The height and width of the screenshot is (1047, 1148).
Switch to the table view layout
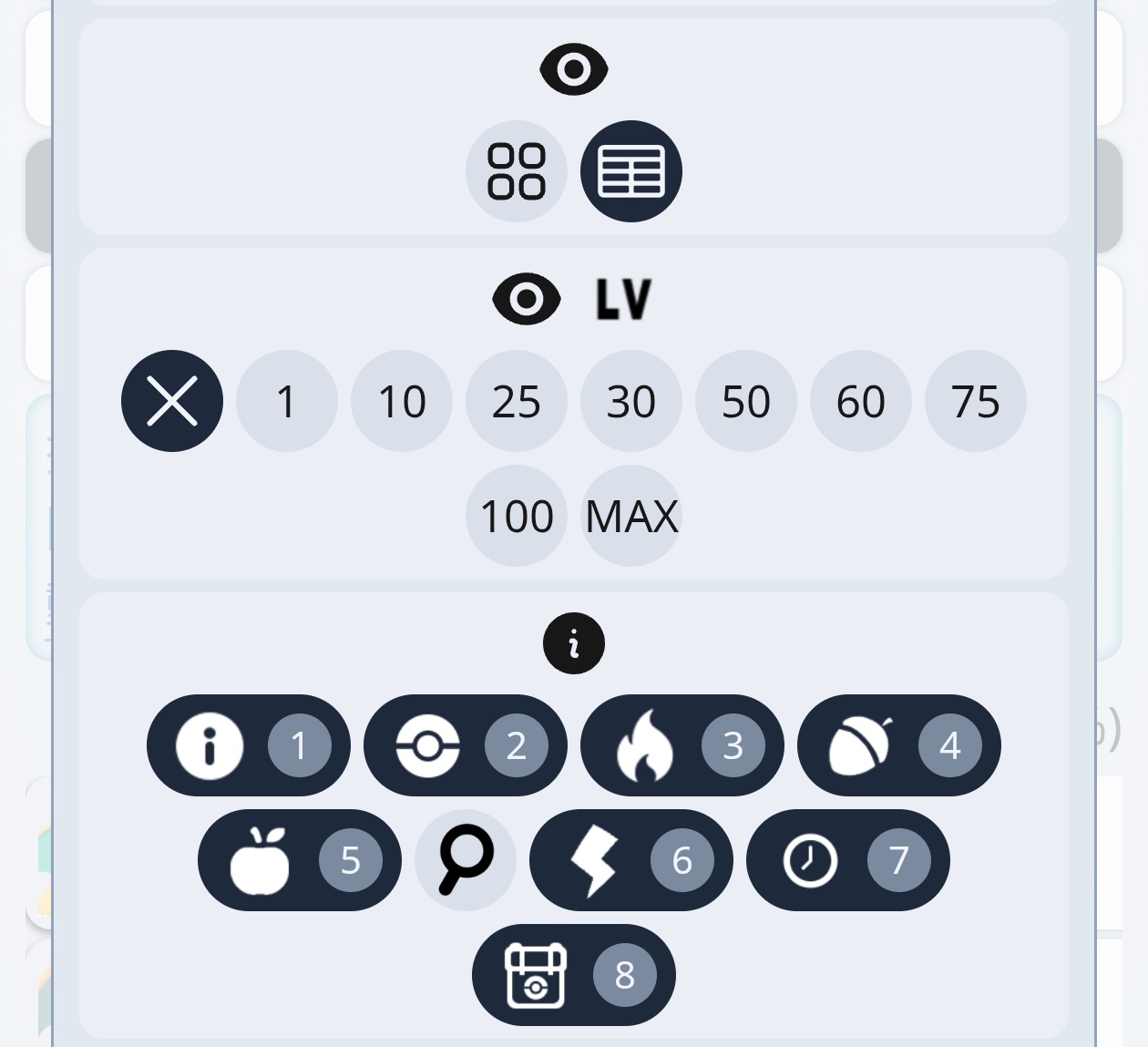pos(630,171)
